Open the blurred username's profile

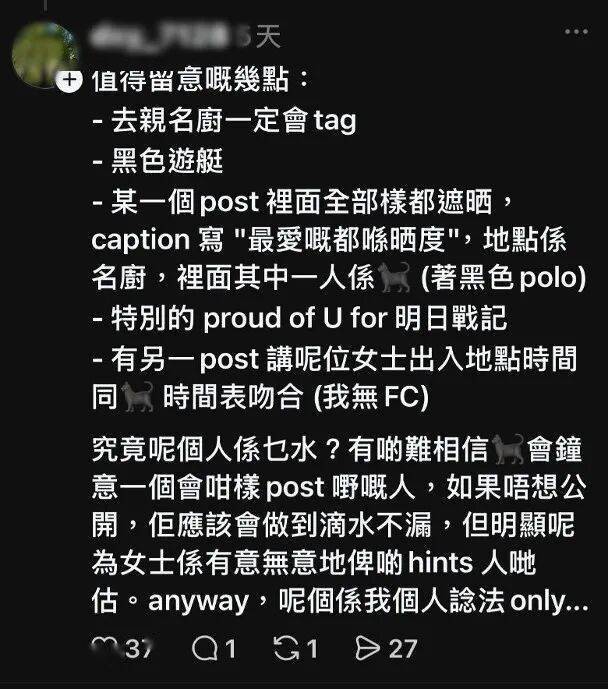160,38
